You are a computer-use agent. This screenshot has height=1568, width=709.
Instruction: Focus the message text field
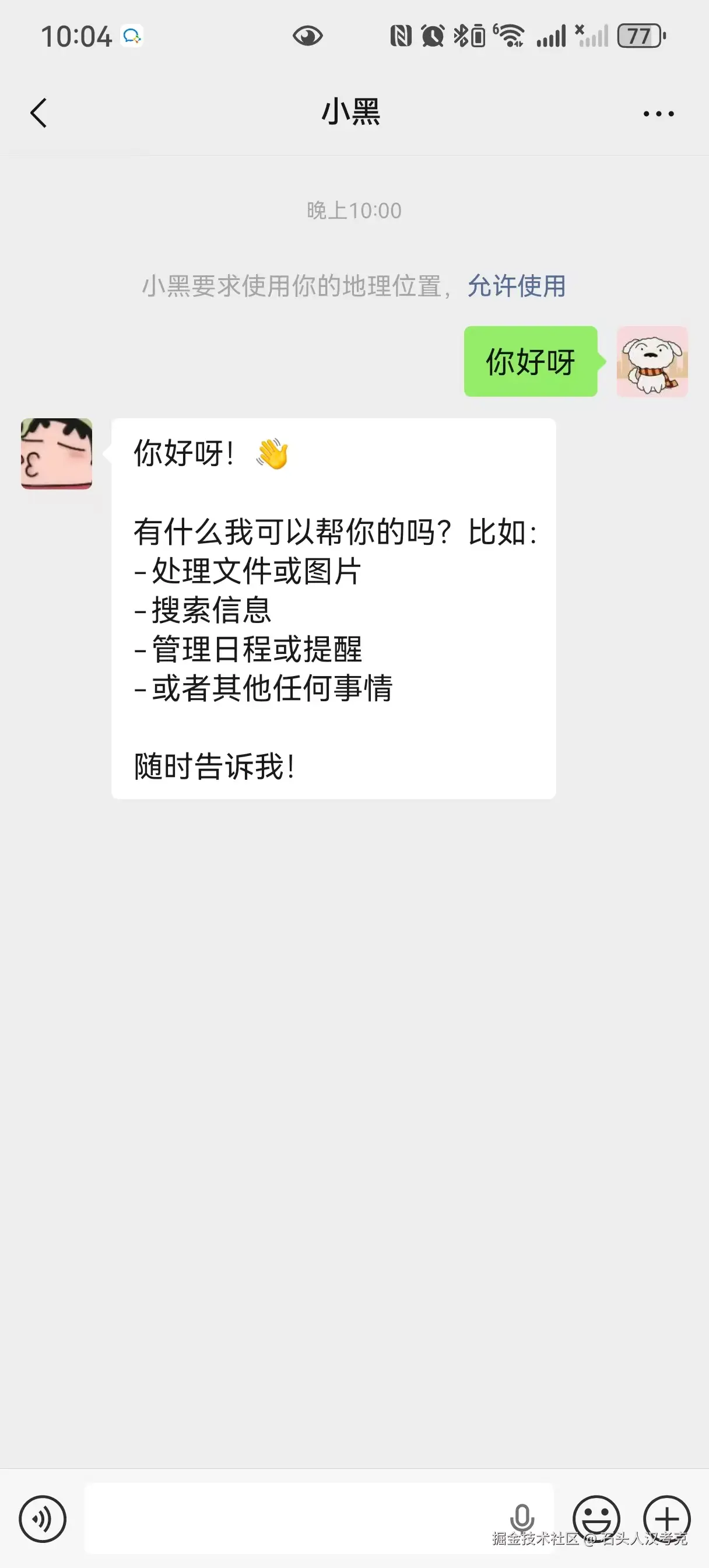pos(292,1517)
